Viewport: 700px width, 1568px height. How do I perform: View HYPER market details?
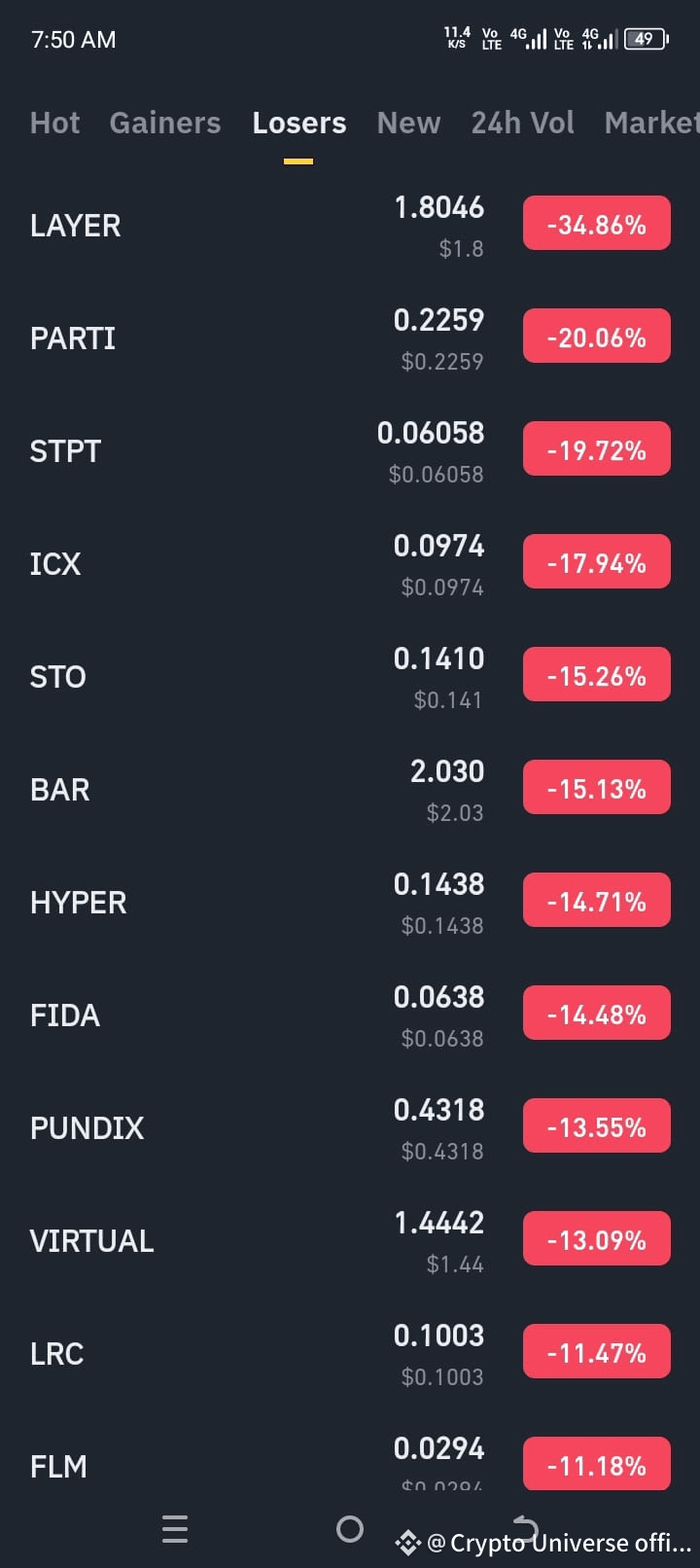point(350,902)
